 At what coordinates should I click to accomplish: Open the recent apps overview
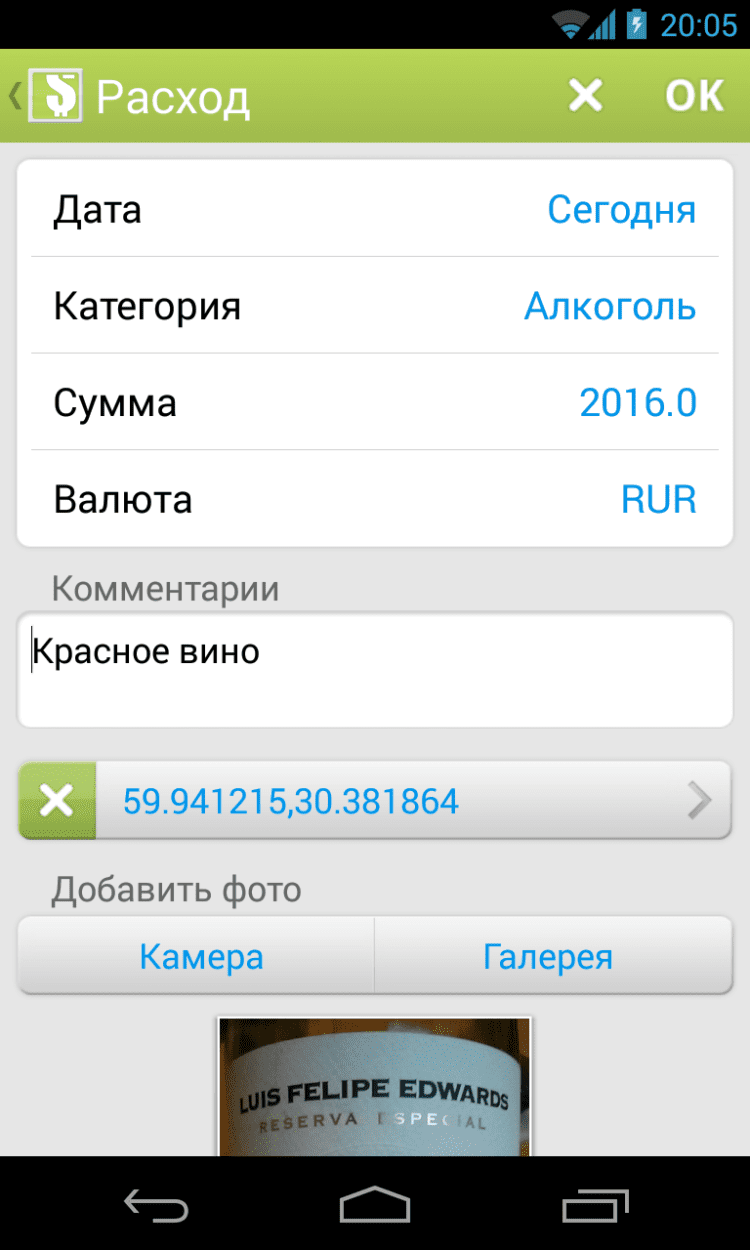[x=594, y=1205]
